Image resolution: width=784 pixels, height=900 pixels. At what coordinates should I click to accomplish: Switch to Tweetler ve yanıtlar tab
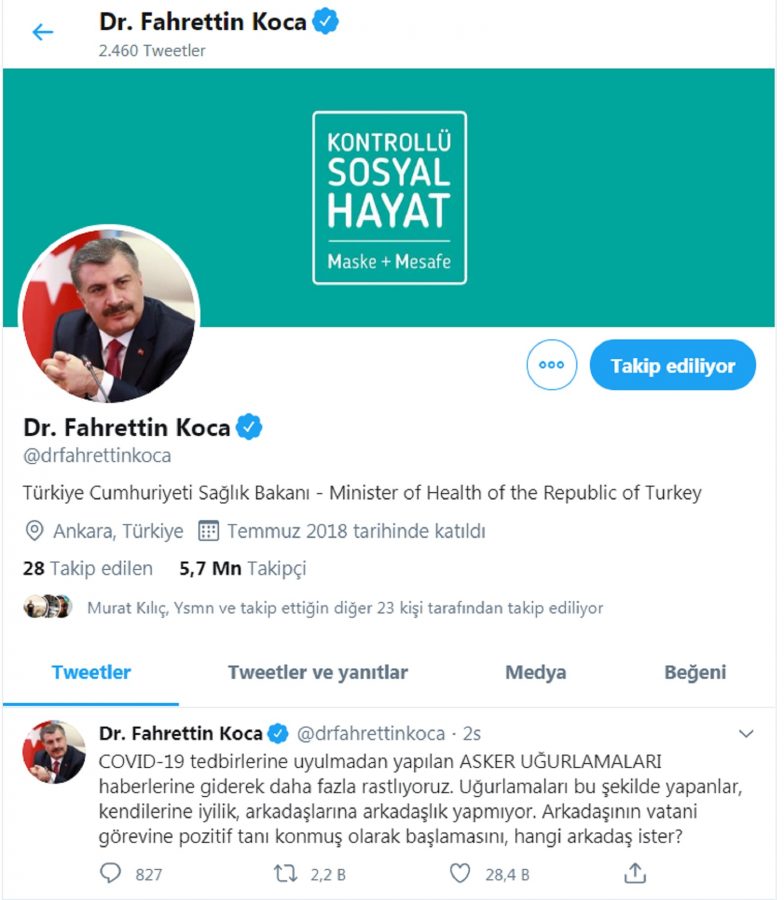(317, 672)
